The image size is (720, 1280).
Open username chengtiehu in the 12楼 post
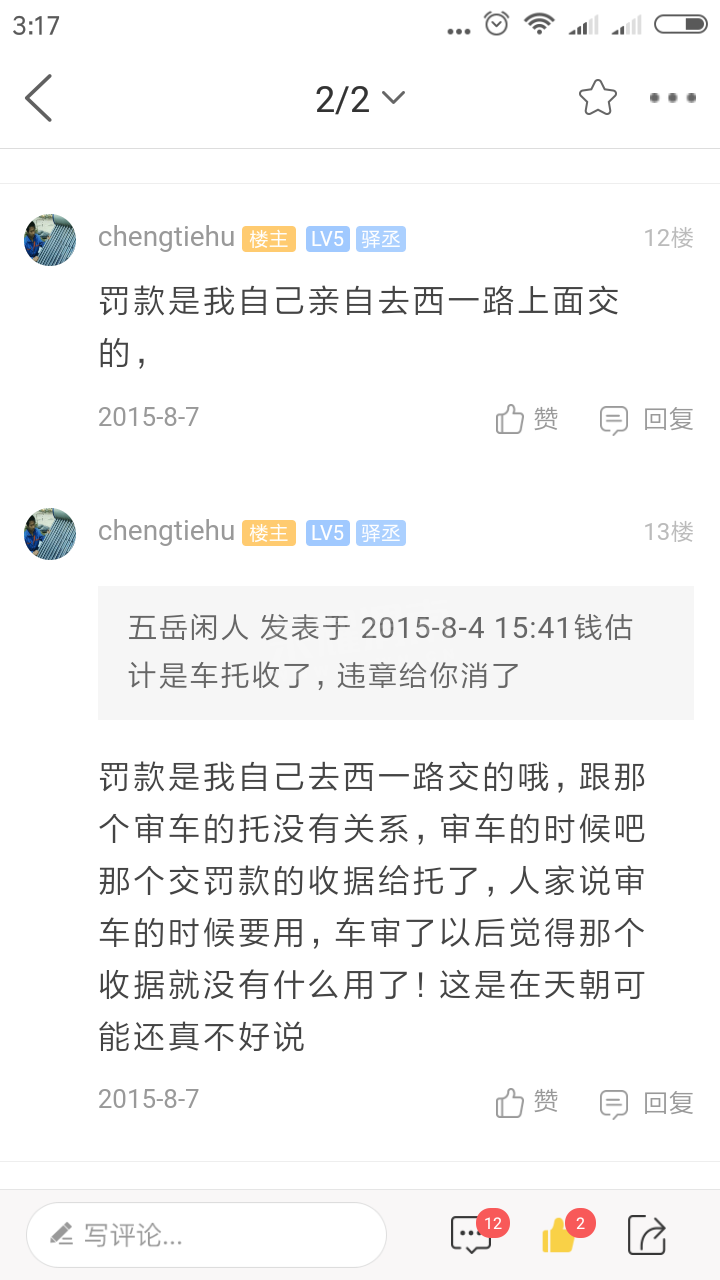point(166,238)
